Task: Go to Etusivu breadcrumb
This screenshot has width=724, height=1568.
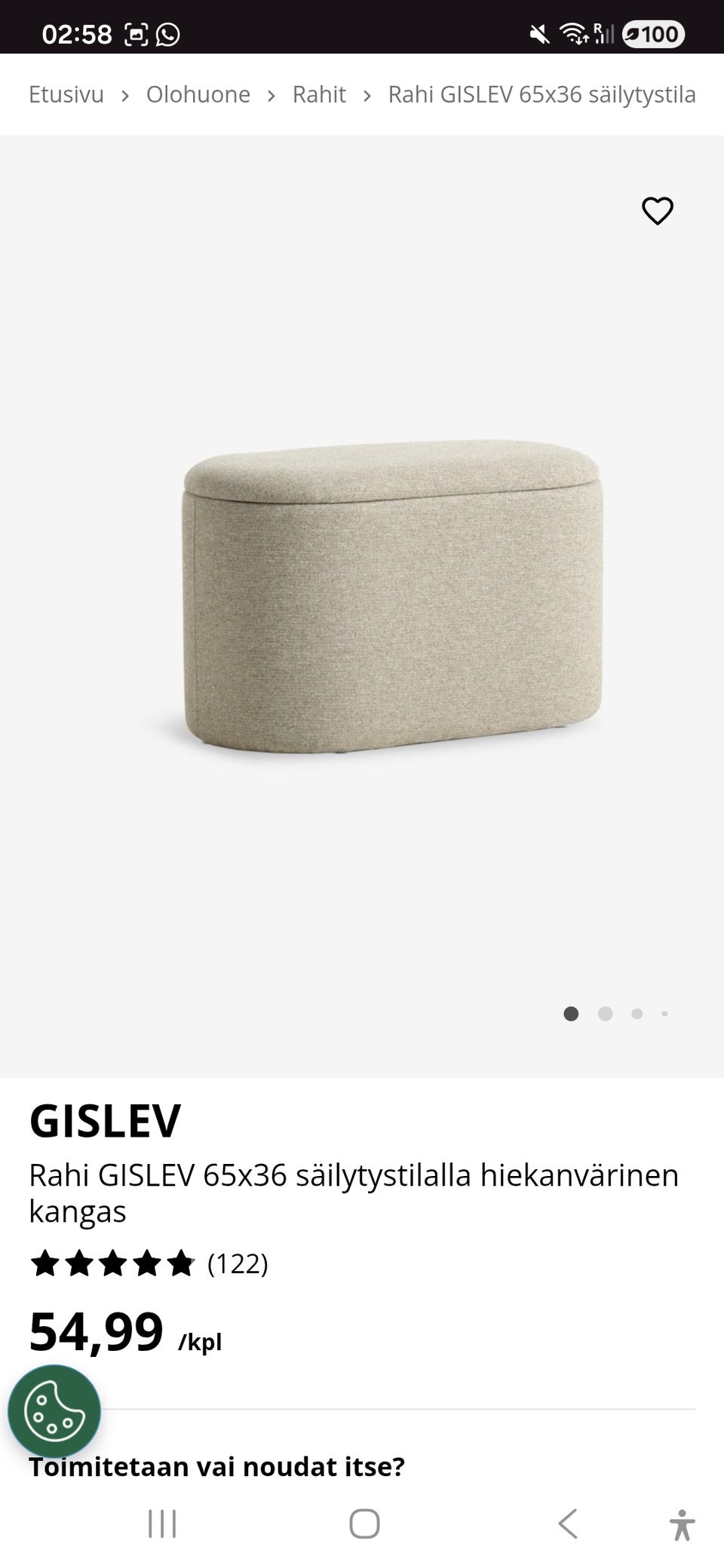Action: [66, 95]
